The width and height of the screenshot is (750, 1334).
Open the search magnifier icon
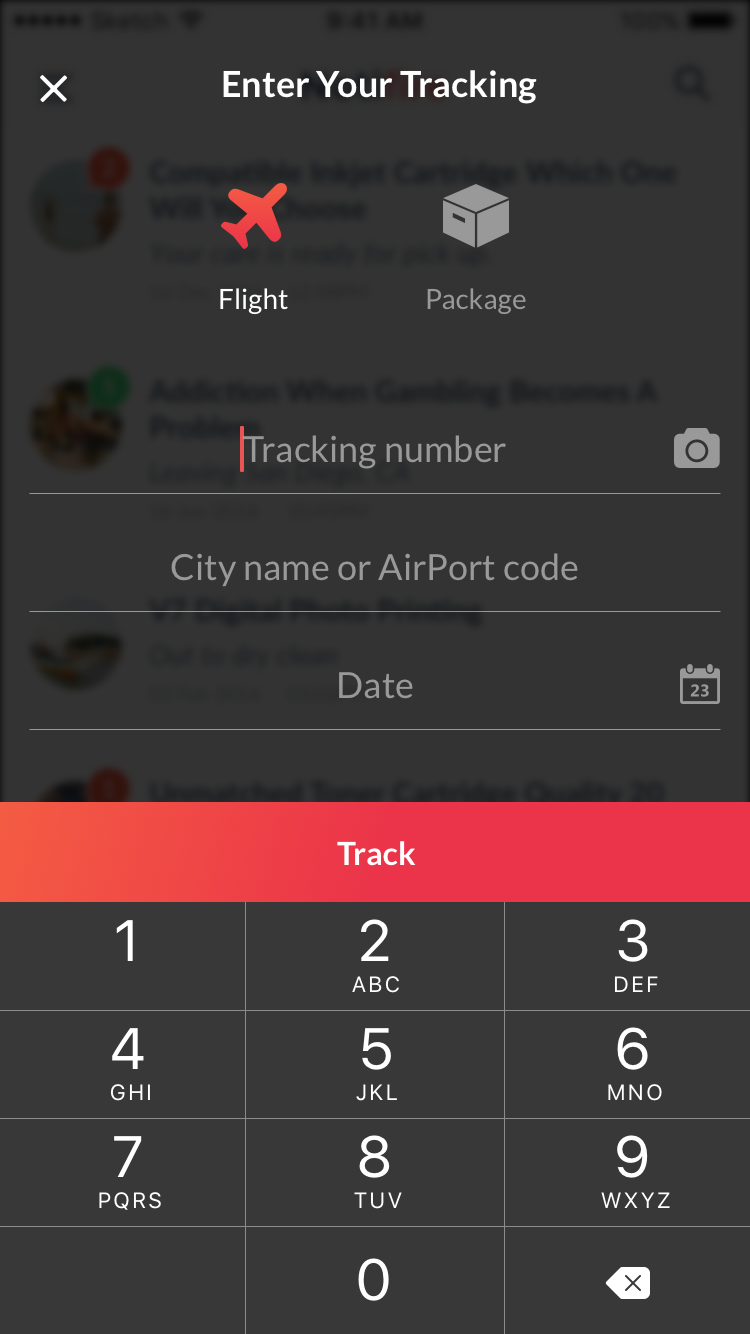690,84
